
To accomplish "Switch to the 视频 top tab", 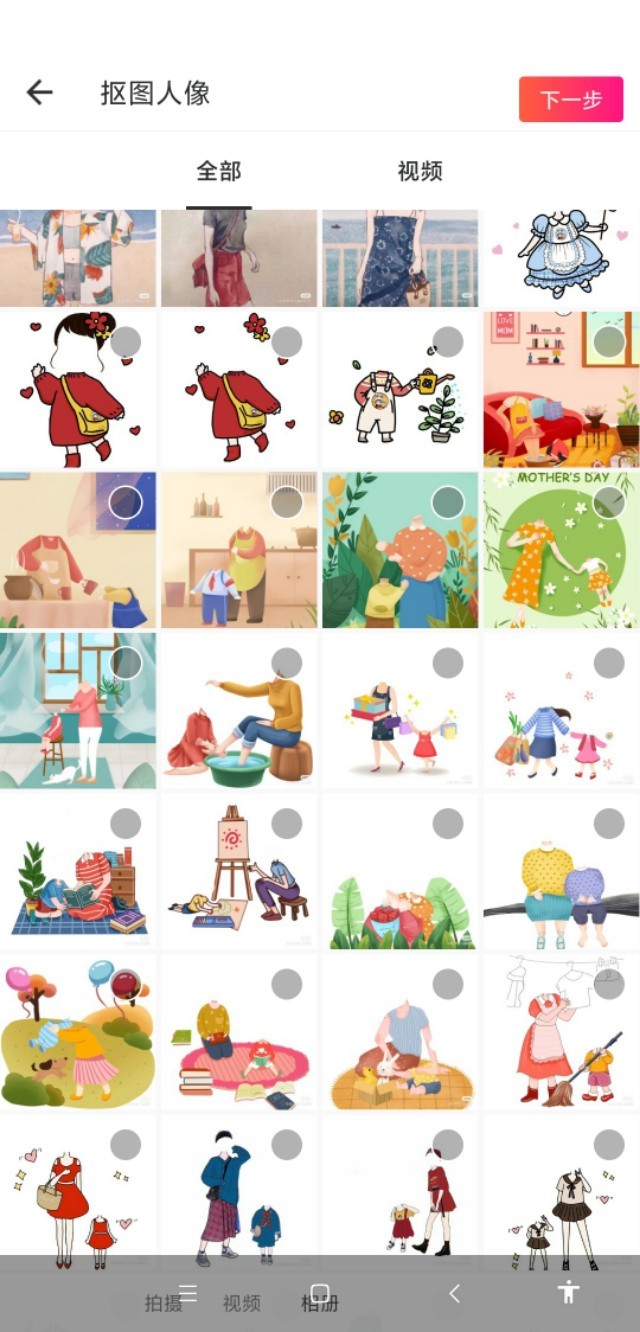I will click(419, 171).
